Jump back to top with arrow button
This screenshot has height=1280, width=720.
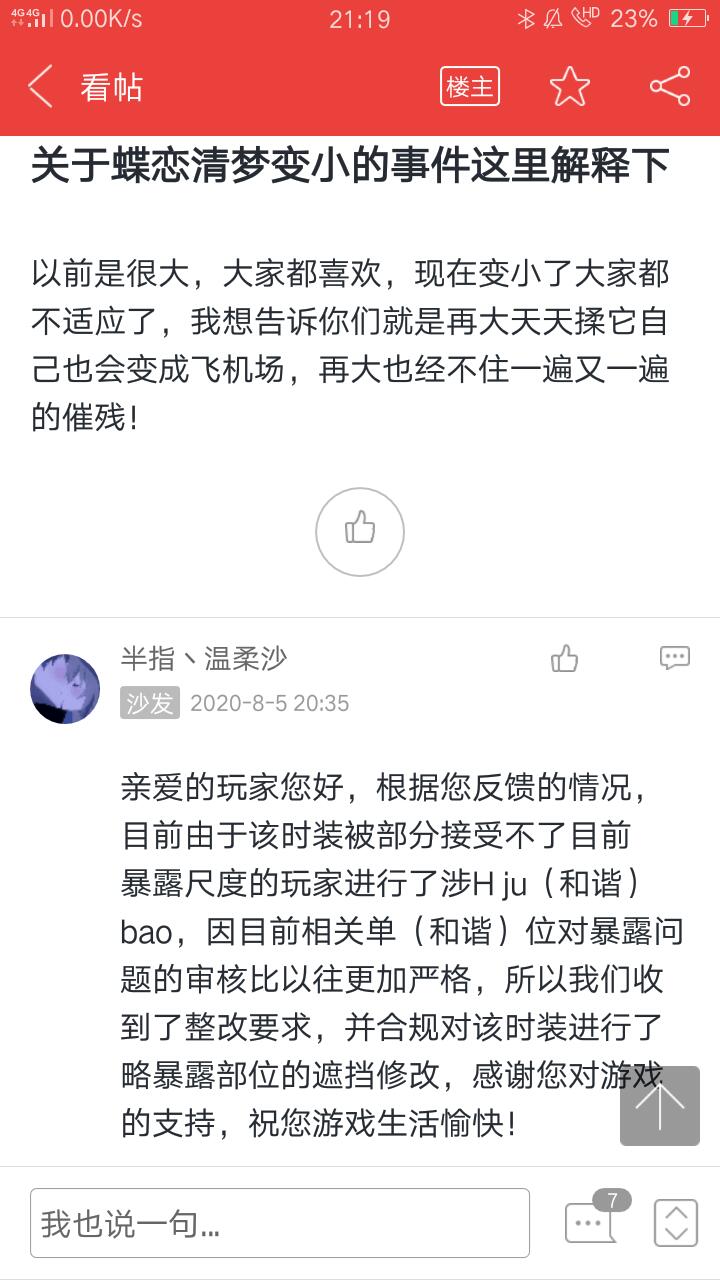tap(660, 1105)
